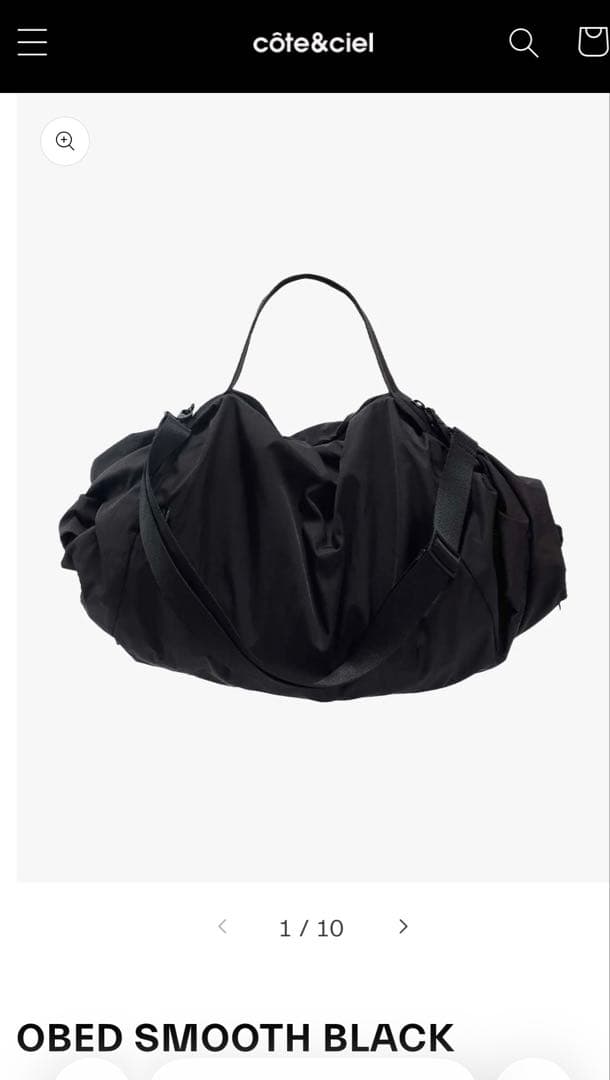Open the Obed bag photo fullscreen

tap(312, 490)
